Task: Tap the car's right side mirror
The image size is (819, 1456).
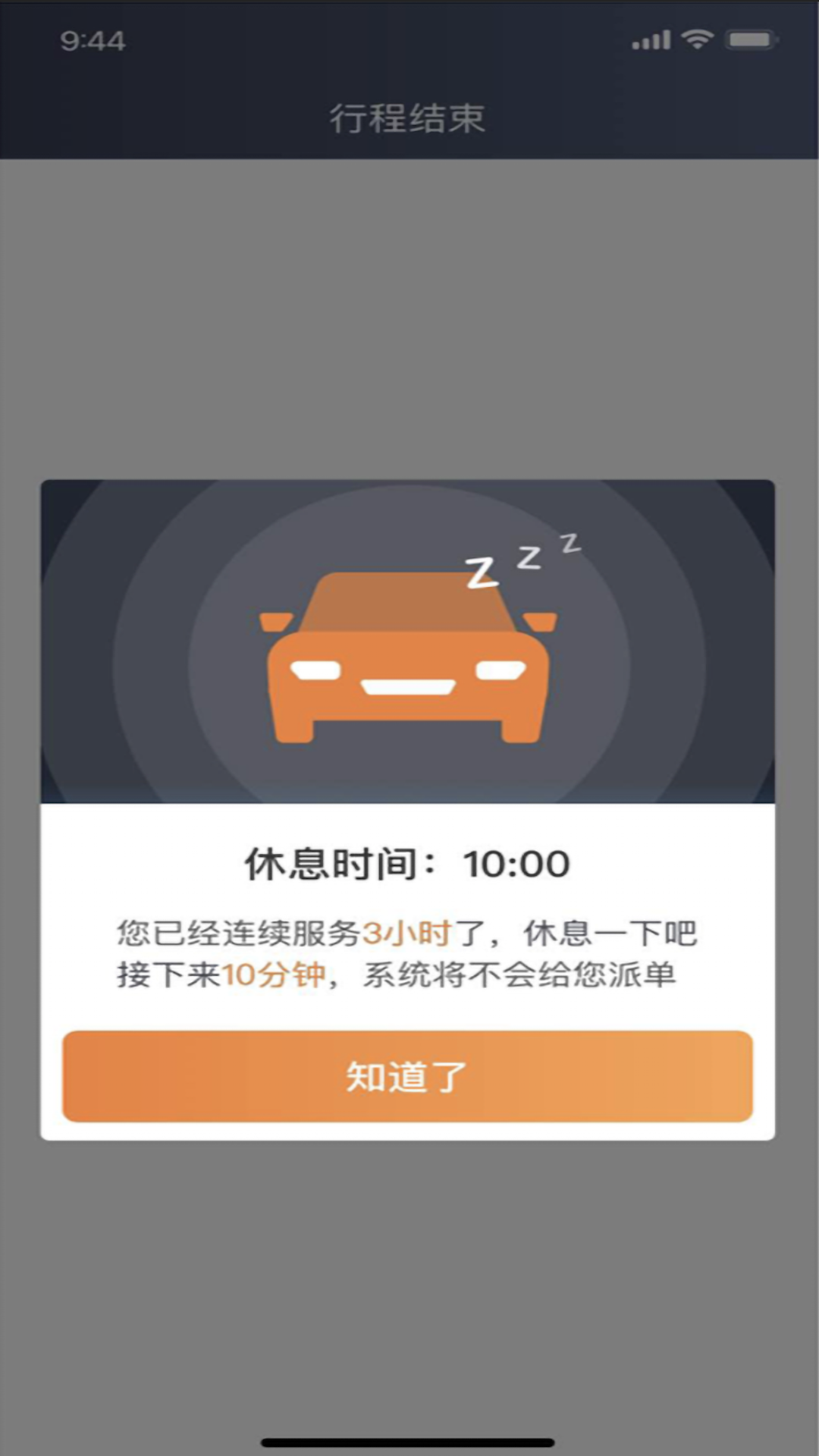Action: coord(541,622)
